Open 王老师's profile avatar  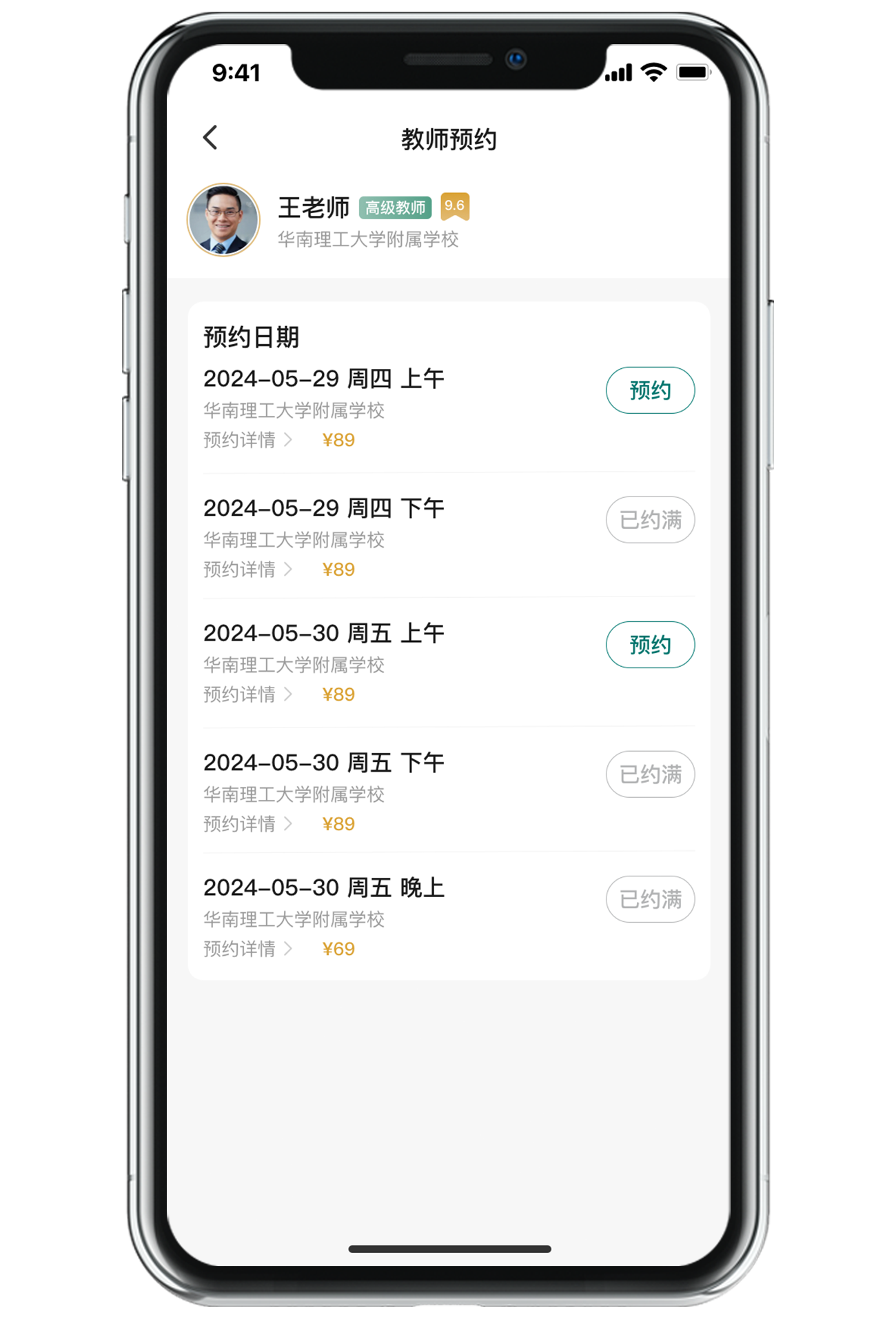(223, 220)
